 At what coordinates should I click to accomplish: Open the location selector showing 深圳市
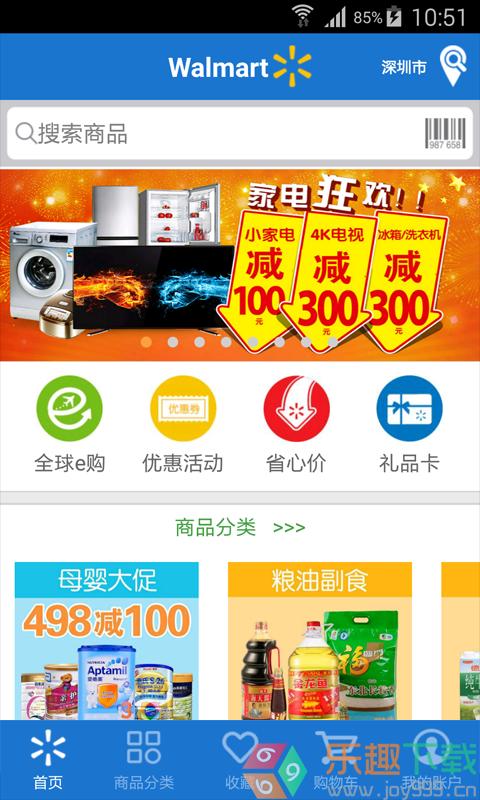coord(424,66)
